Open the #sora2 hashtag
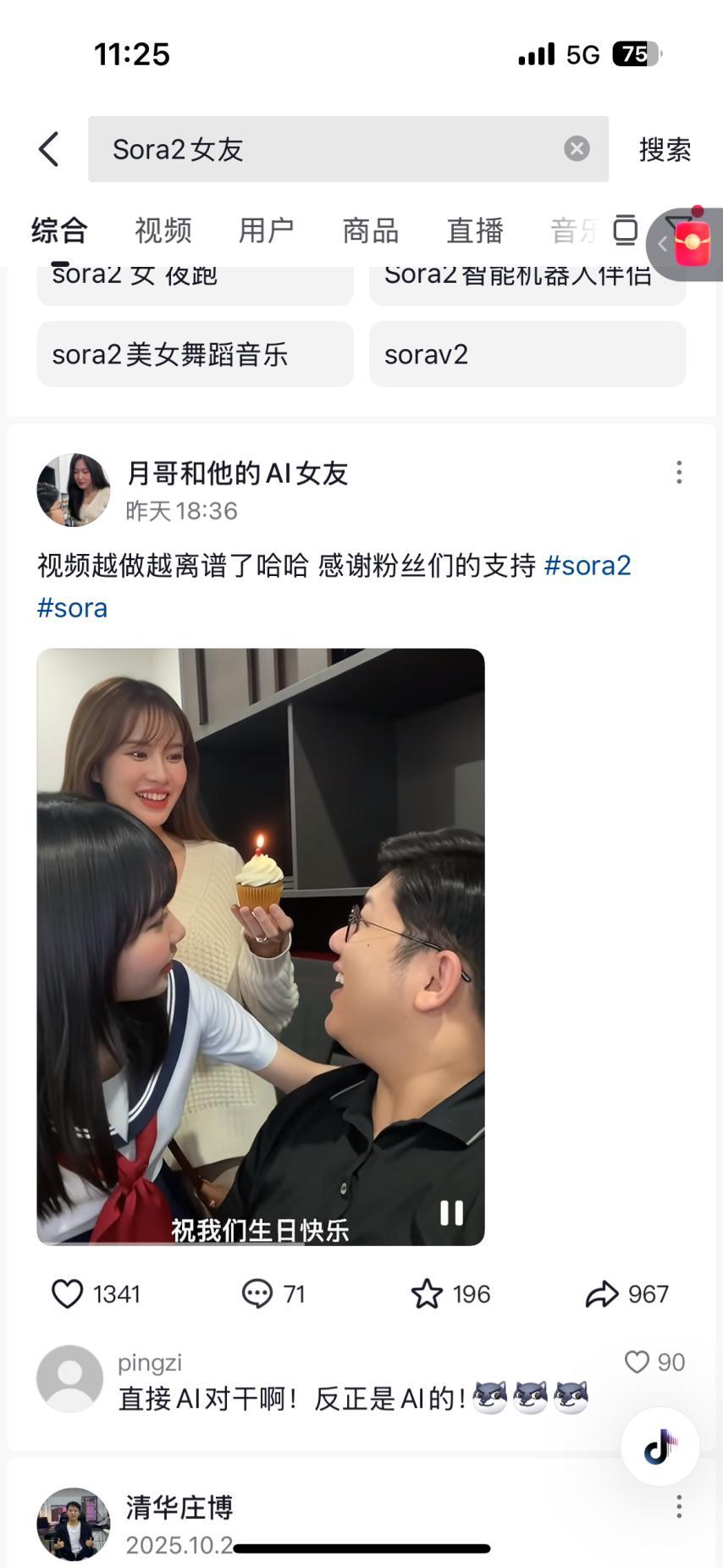 click(x=588, y=565)
